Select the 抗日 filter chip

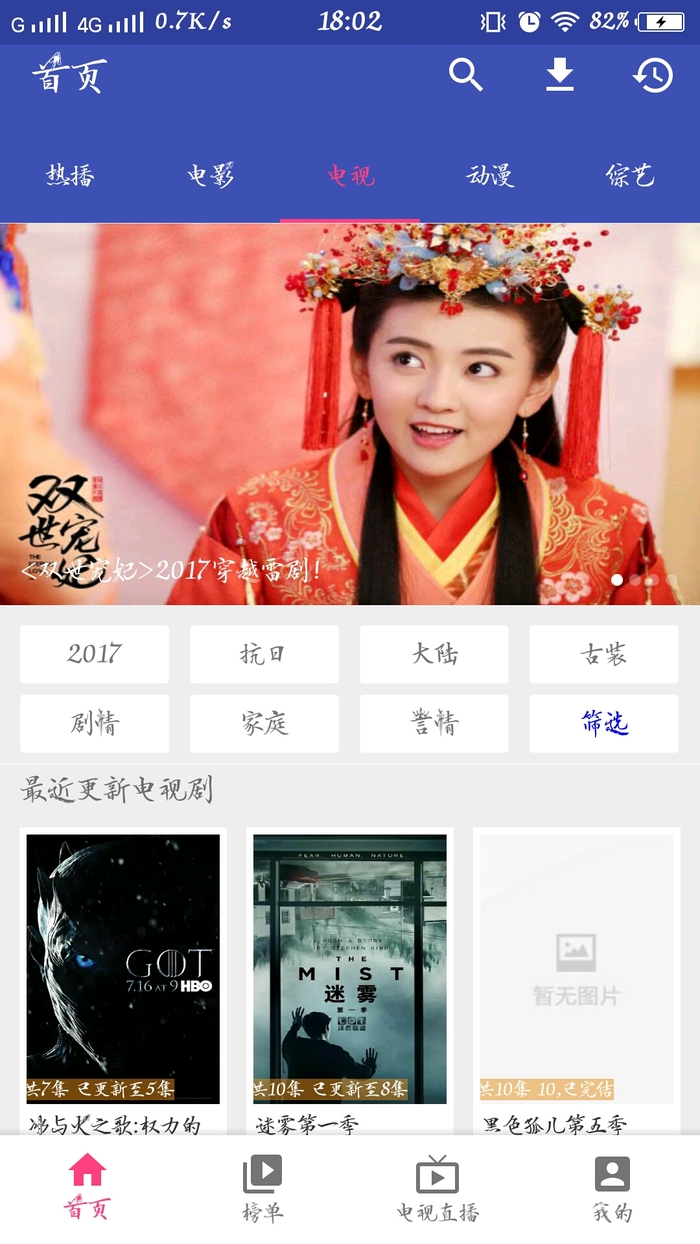coord(264,654)
